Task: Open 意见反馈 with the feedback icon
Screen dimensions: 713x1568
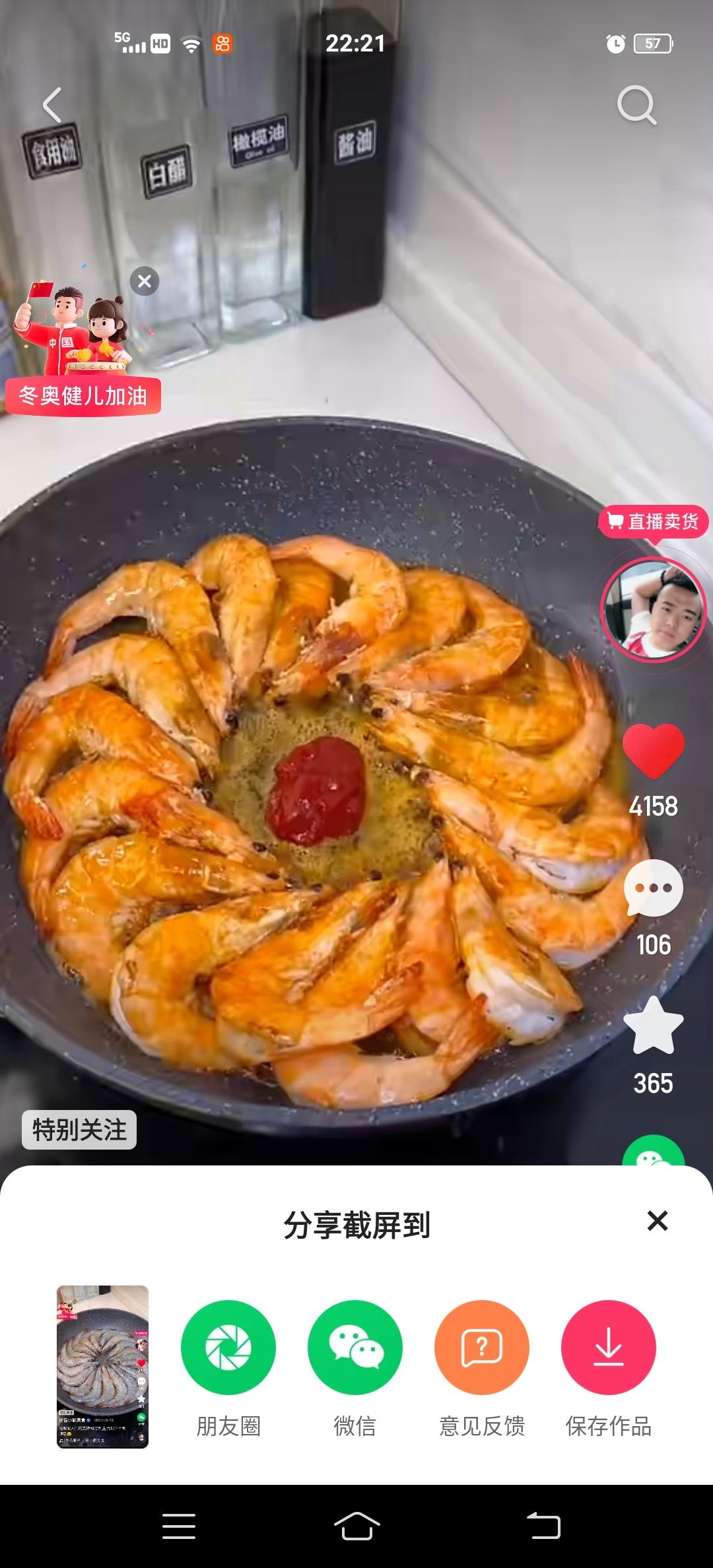Action: point(481,1348)
